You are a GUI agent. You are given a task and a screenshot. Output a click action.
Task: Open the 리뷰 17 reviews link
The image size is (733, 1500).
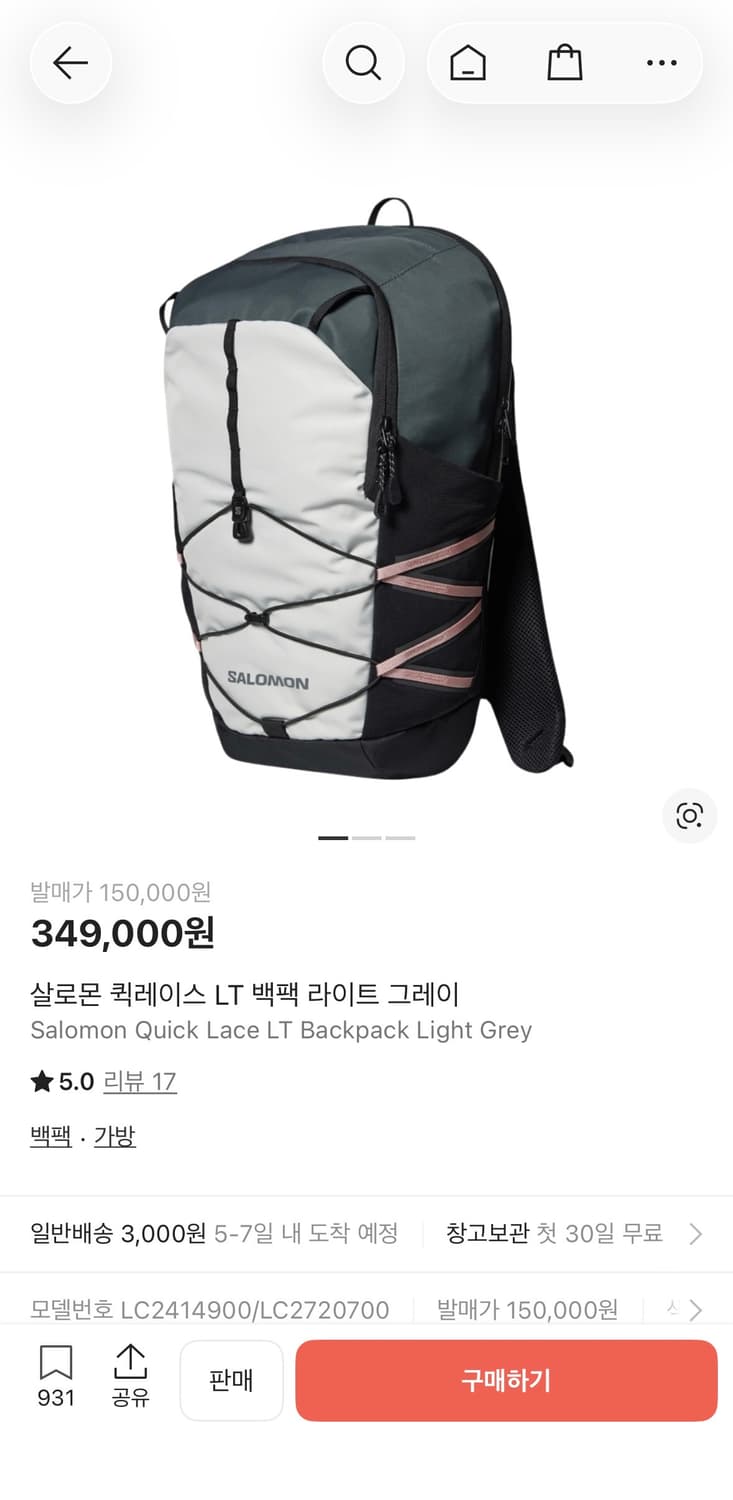point(140,1081)
